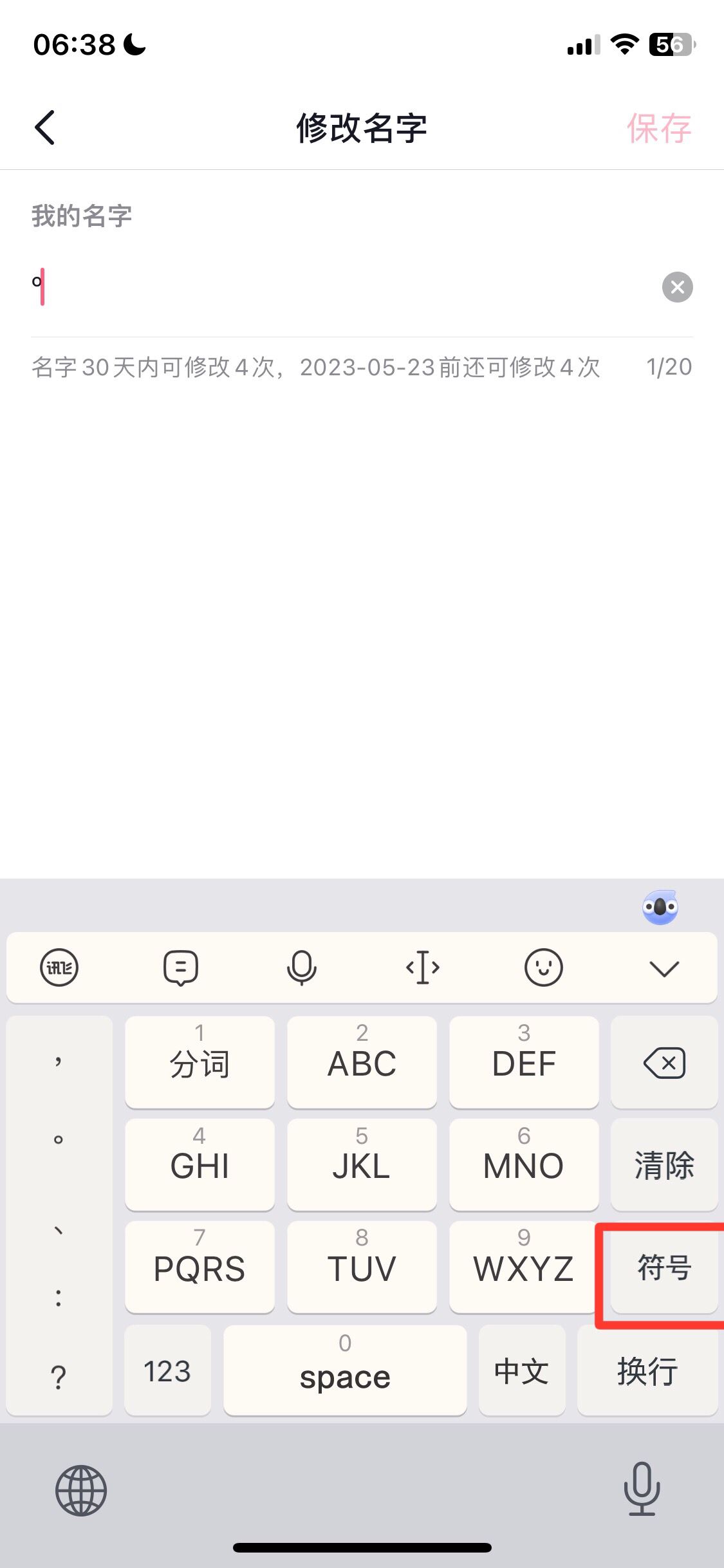Tap the 分词 key
The height and width of the screenshot is (1568, 724).
click(200, 1063)
